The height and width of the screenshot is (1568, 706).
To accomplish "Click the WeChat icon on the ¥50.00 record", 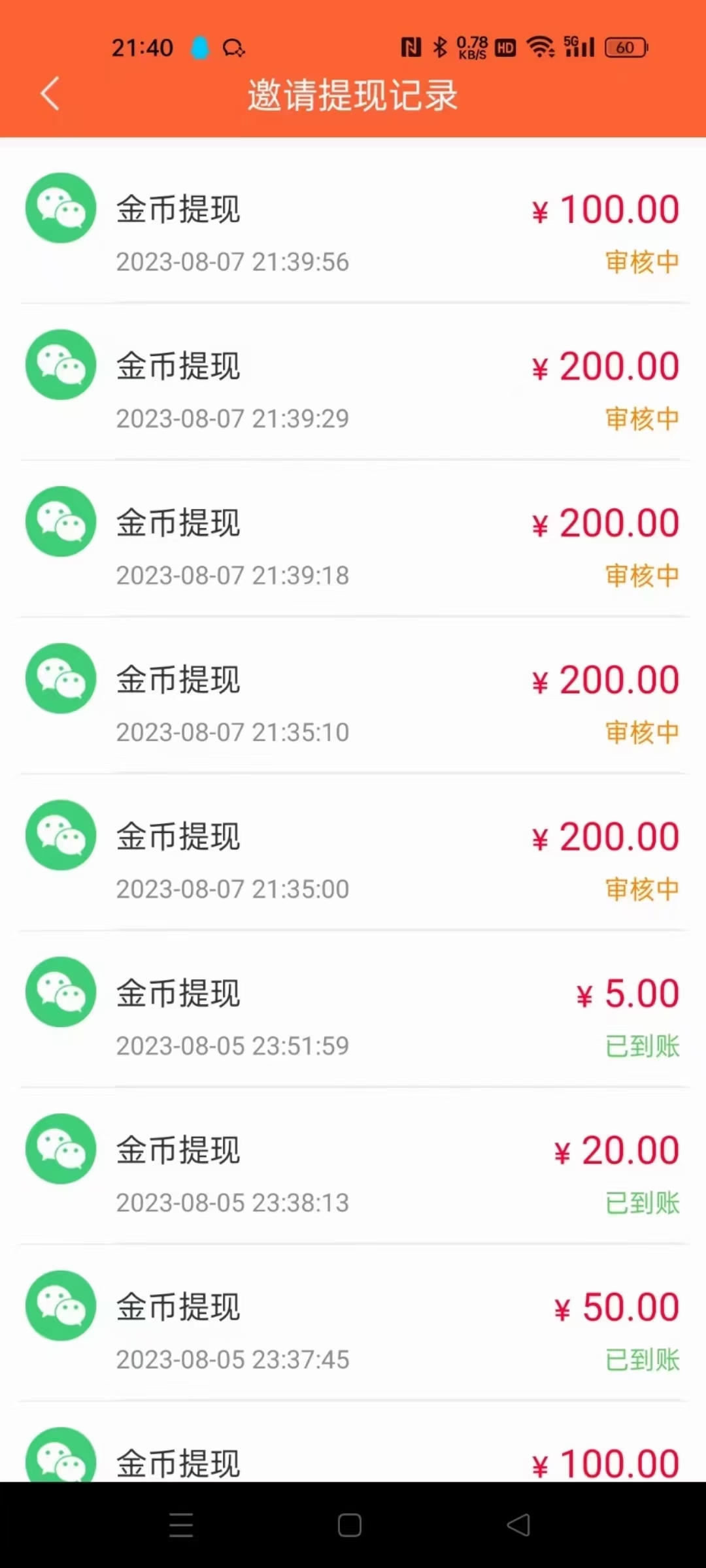I will [60, 1305].
